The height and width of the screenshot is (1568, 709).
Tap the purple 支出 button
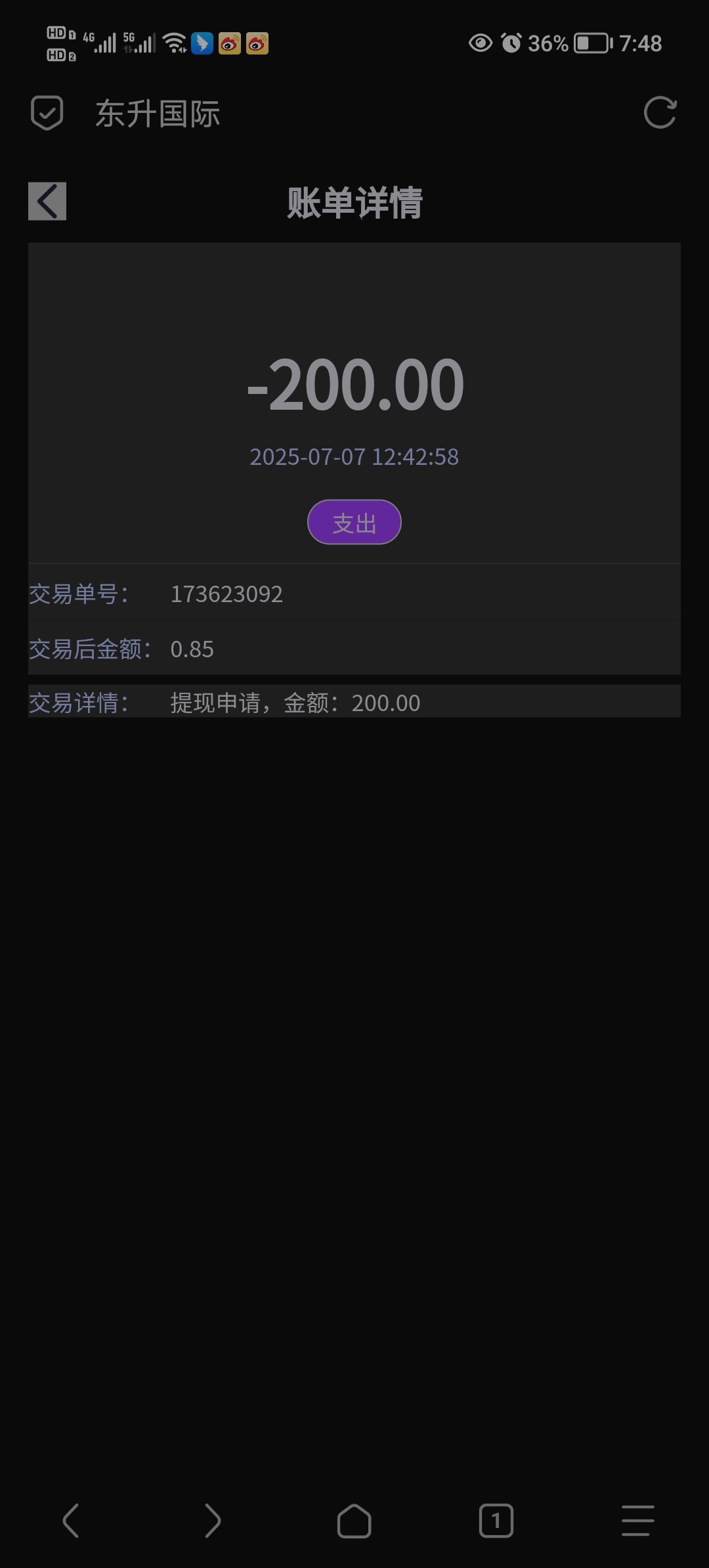[354, 522]
